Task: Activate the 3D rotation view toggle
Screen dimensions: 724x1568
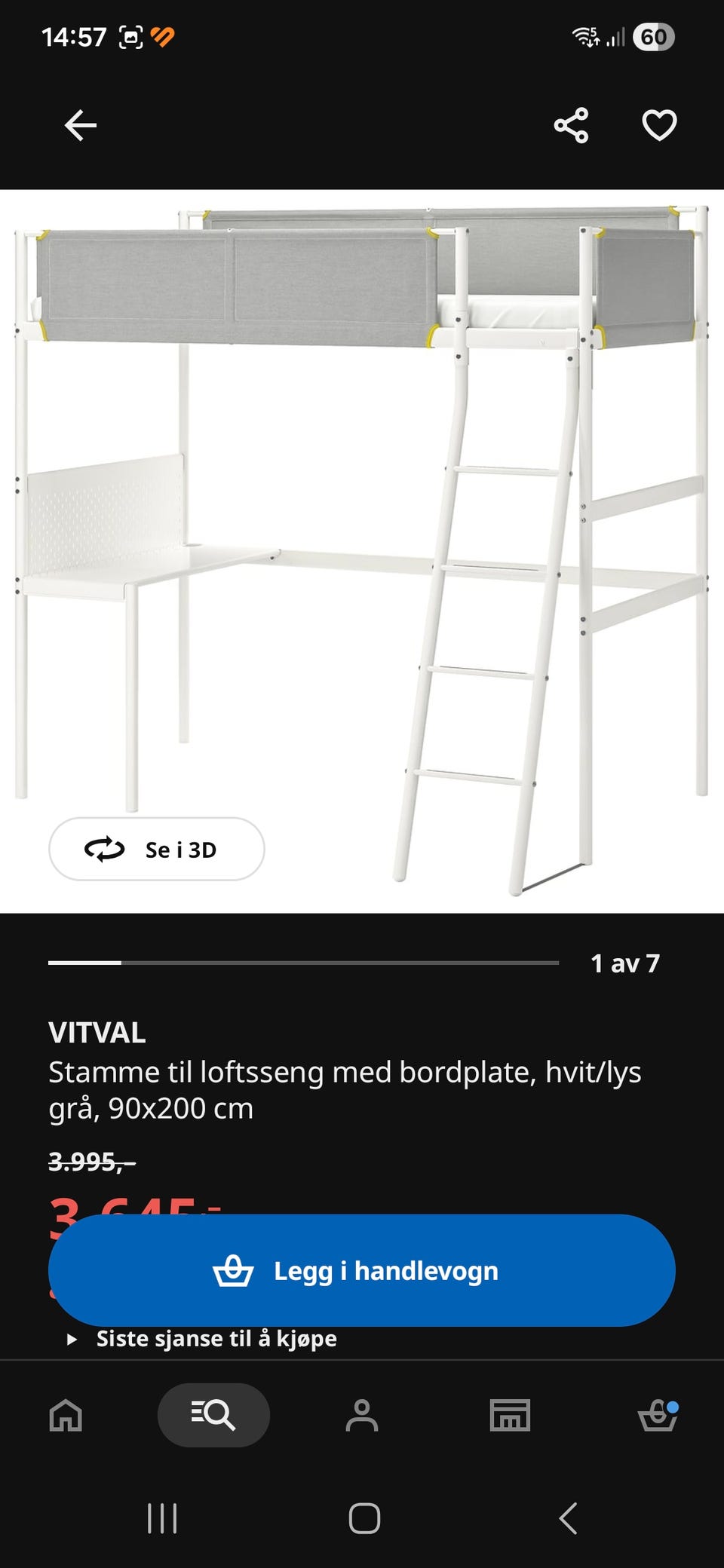Action: (156, 850)
